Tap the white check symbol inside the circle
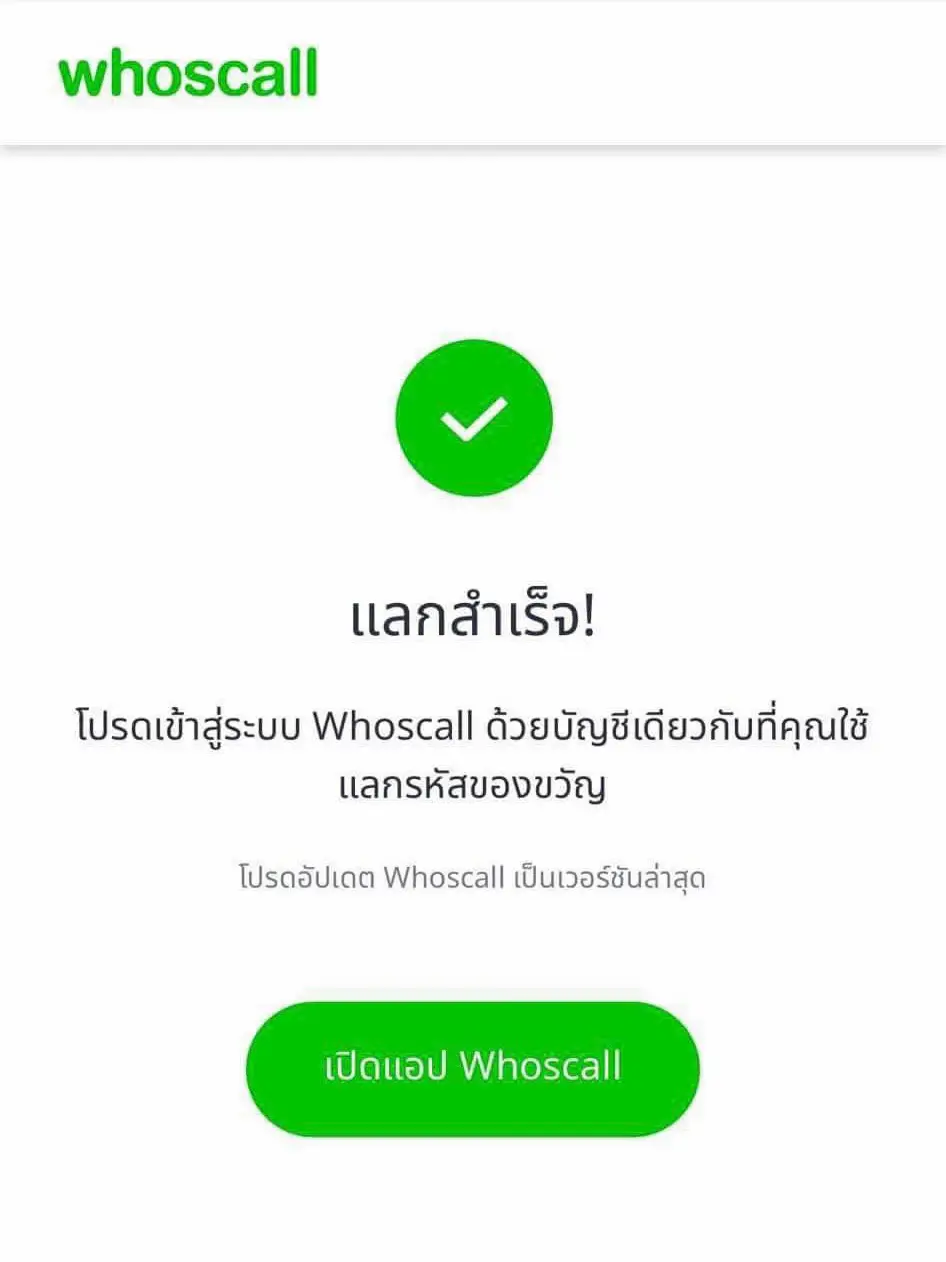 click(x=473, y=420)
